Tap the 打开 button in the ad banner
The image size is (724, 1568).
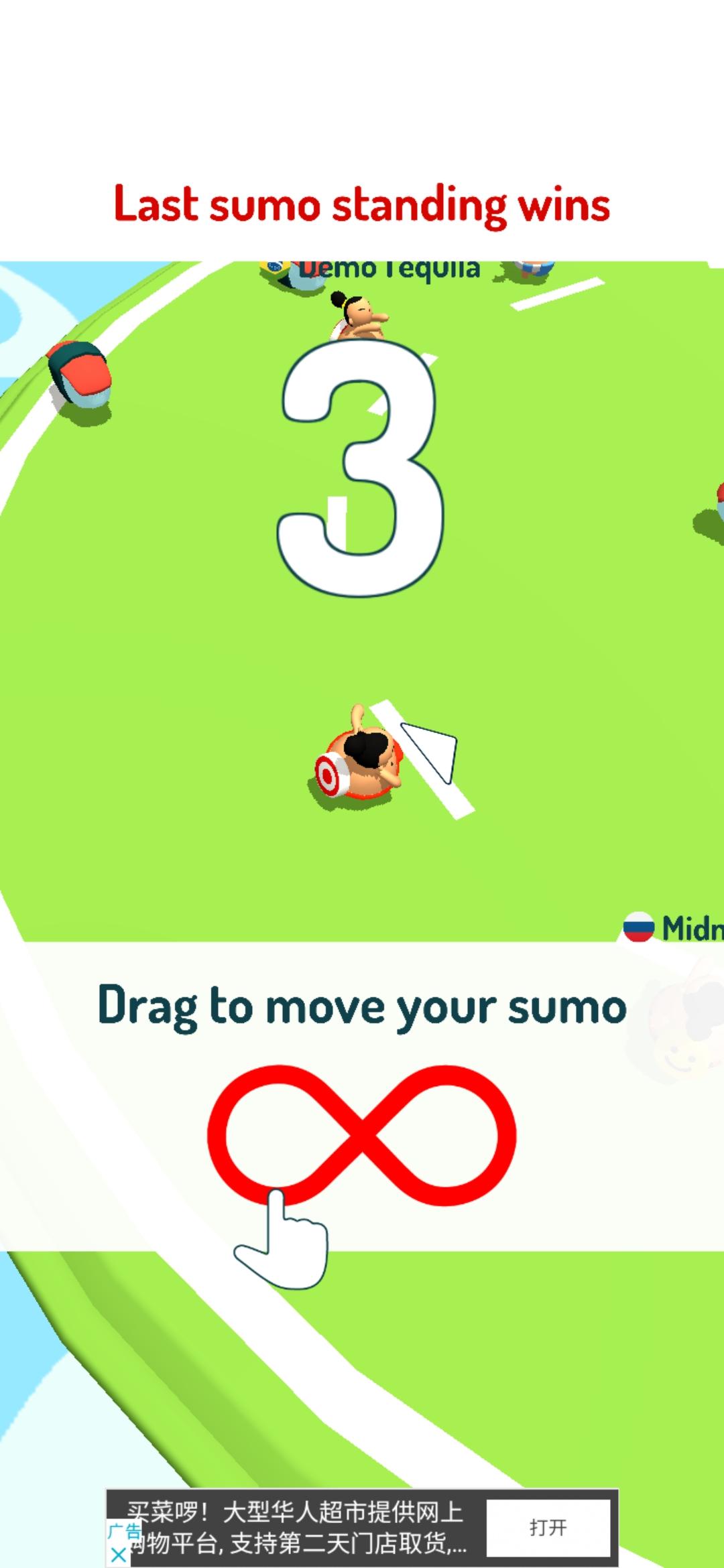(x=548, y=1528)
